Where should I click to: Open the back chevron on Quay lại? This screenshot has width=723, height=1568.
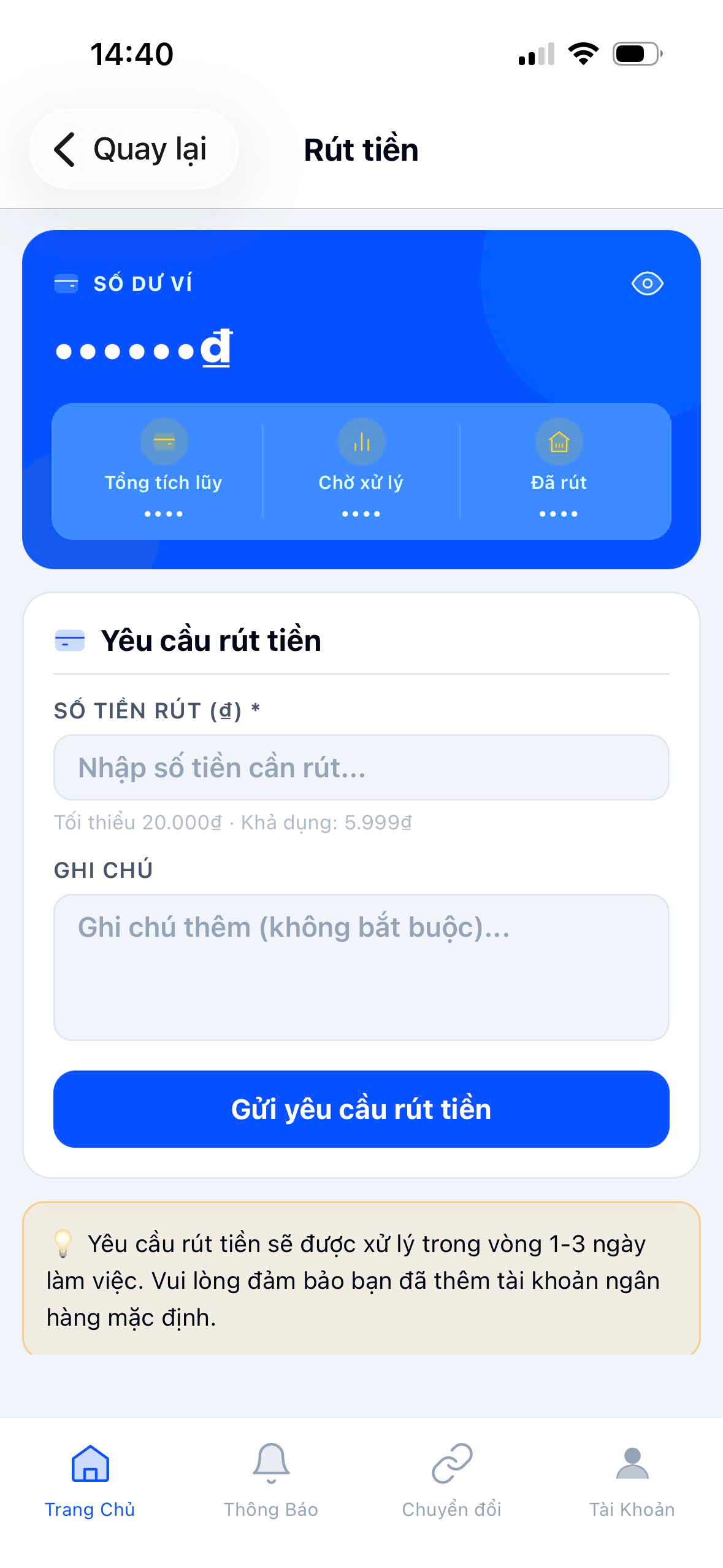pos(64,150)
